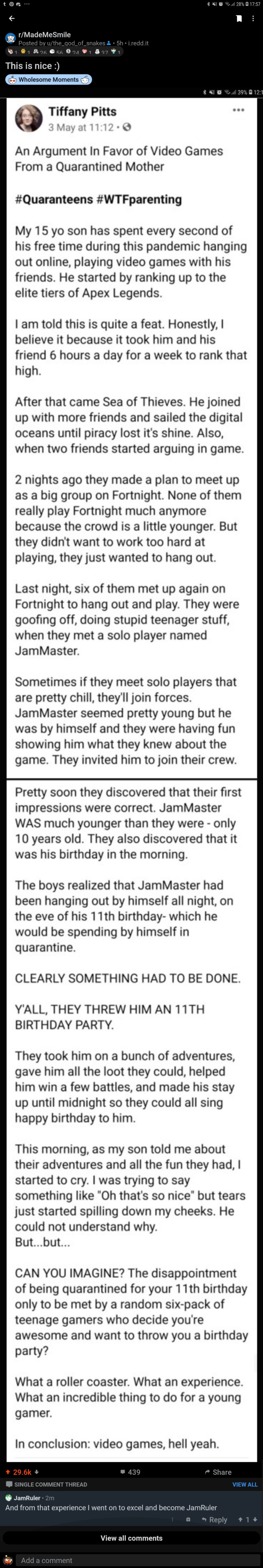Tap the Add a comment field
The width and height of the screenshot is (263, 1568).
tap(134, 1560)
